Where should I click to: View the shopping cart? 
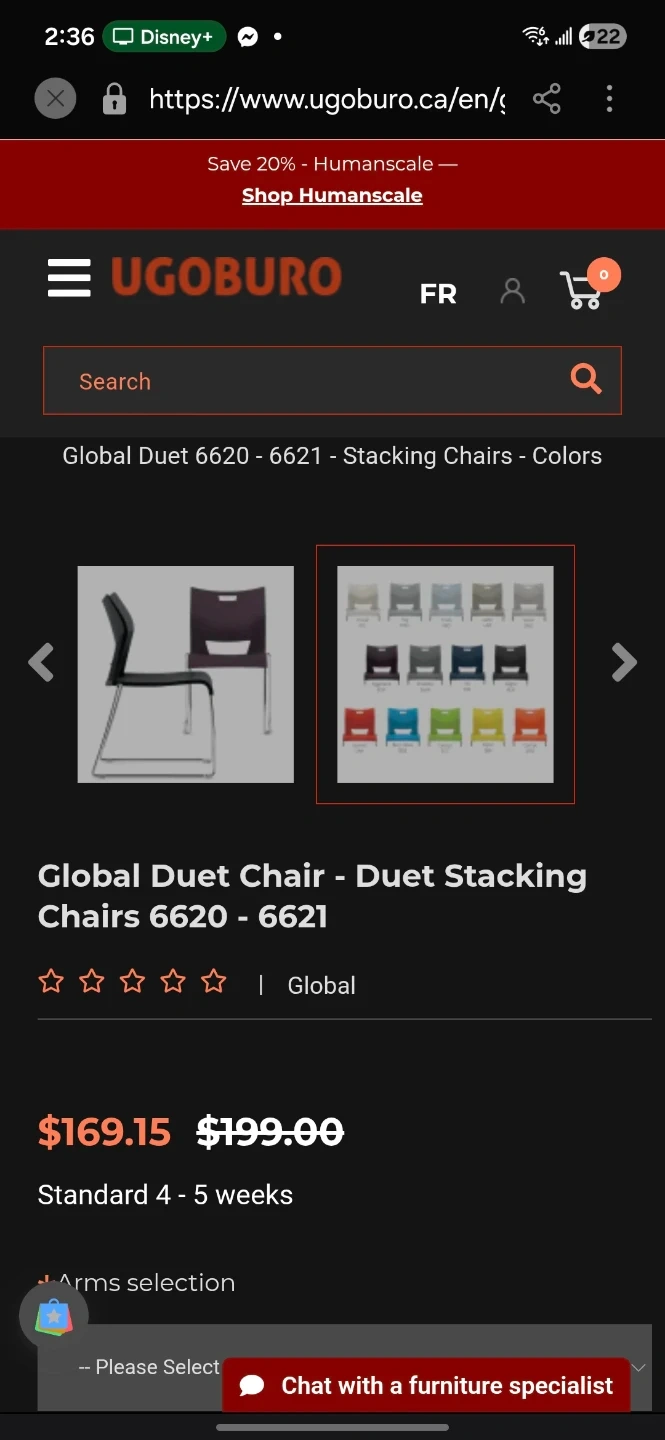click(584, 290)
